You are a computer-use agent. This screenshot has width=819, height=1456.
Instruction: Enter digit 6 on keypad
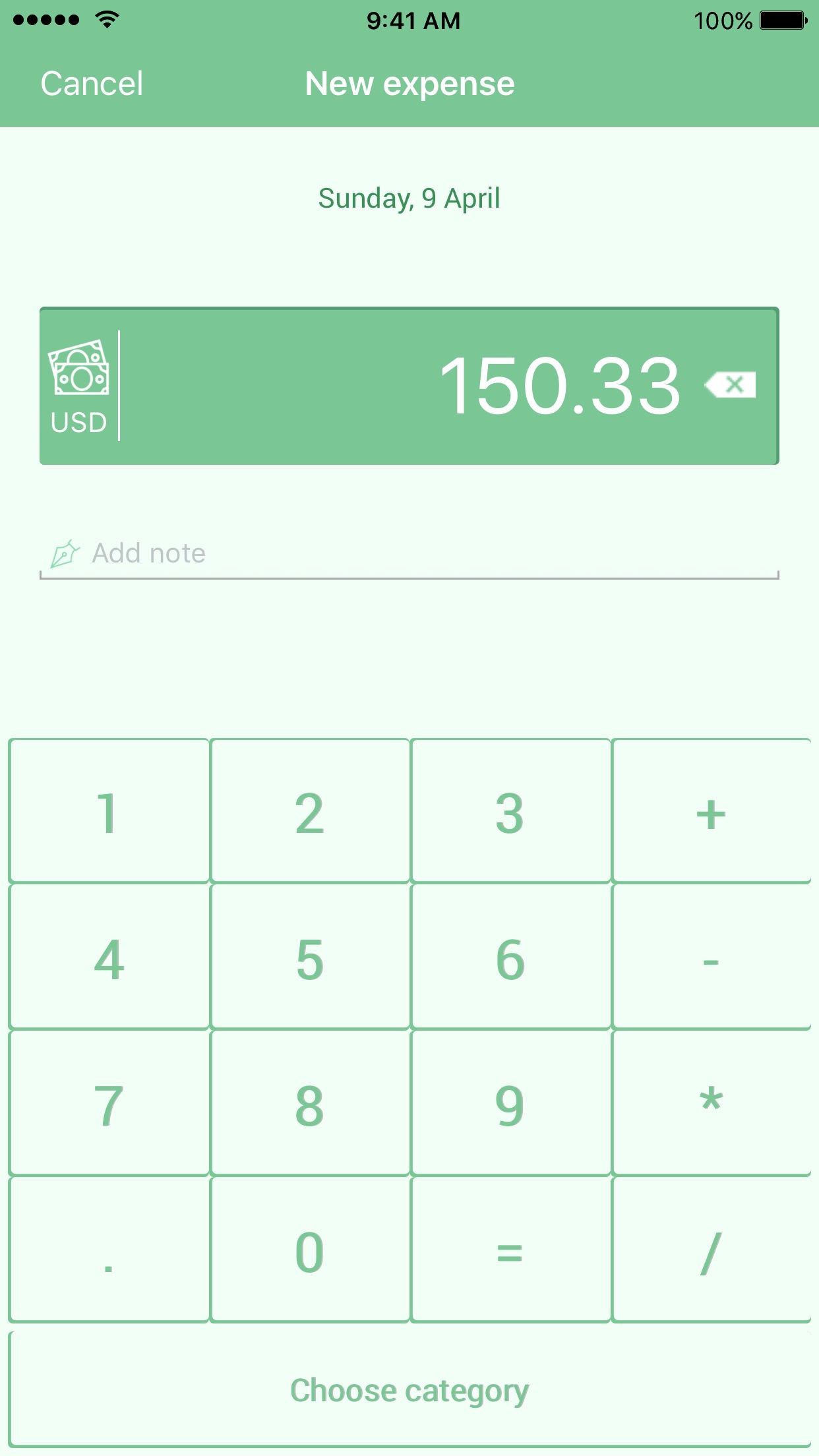click(510, 958)
